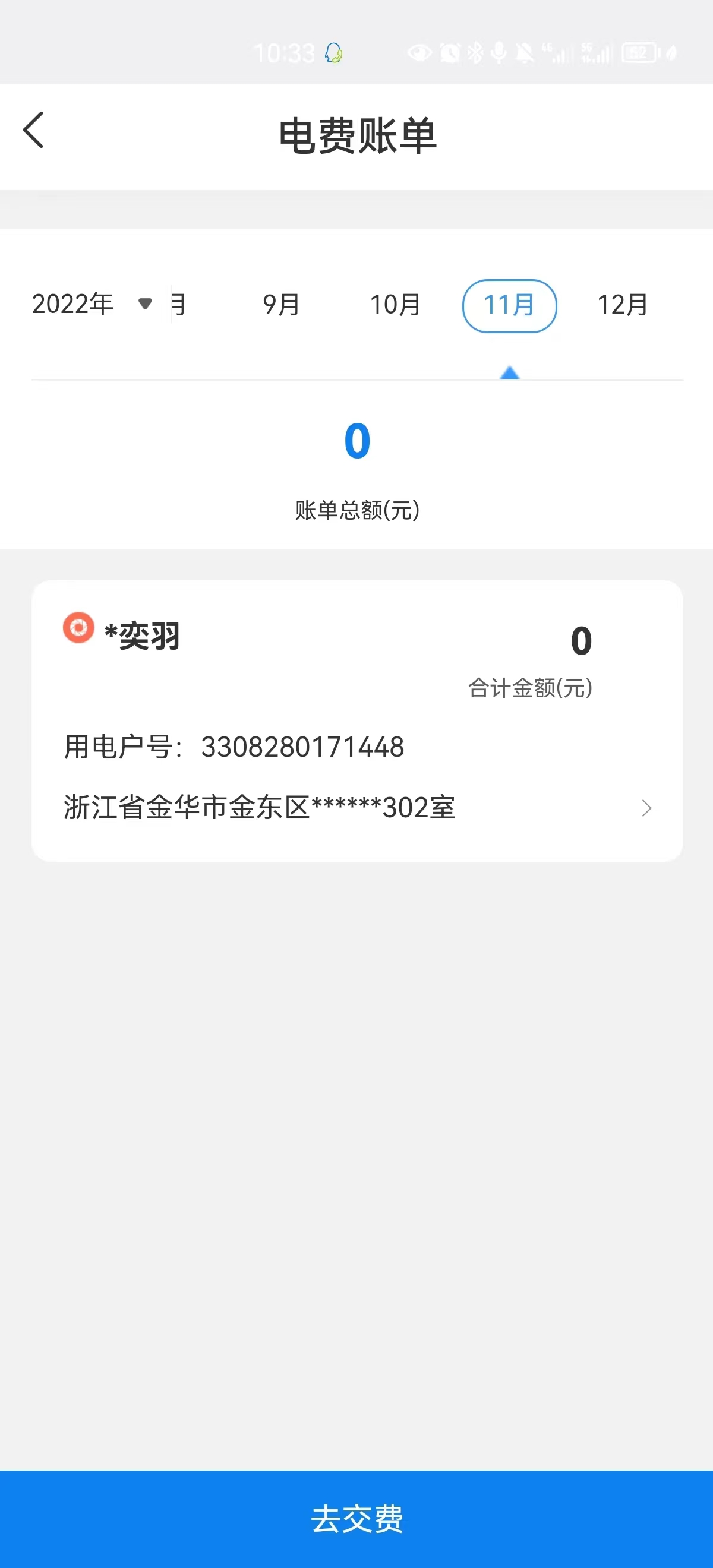
Task: Switch to the 9月 bill
Action: pos(280,305)
